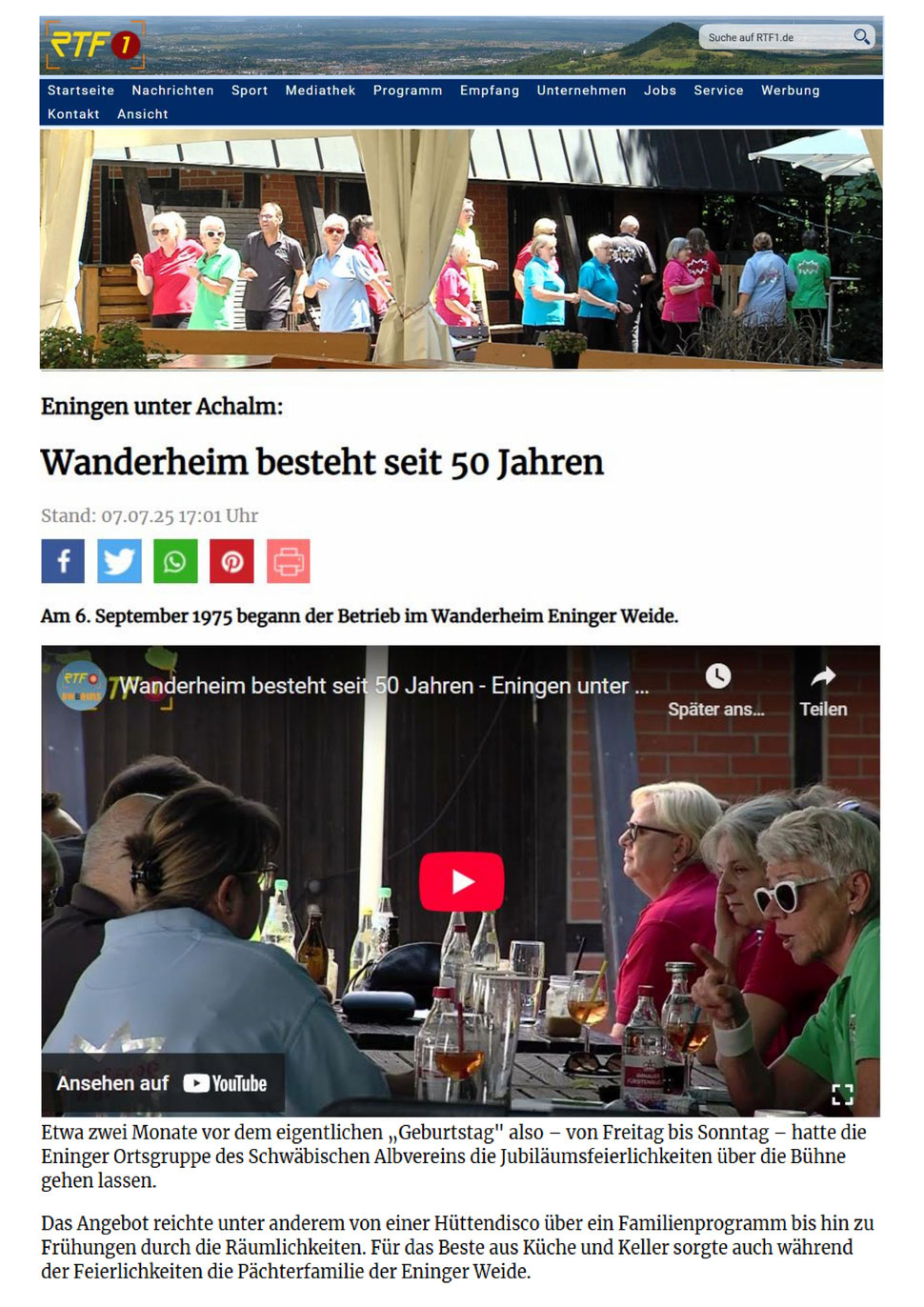This screenshot has height=1307, width=924.
Task: Open the Sport section
Action: click(x=250, y=90)
